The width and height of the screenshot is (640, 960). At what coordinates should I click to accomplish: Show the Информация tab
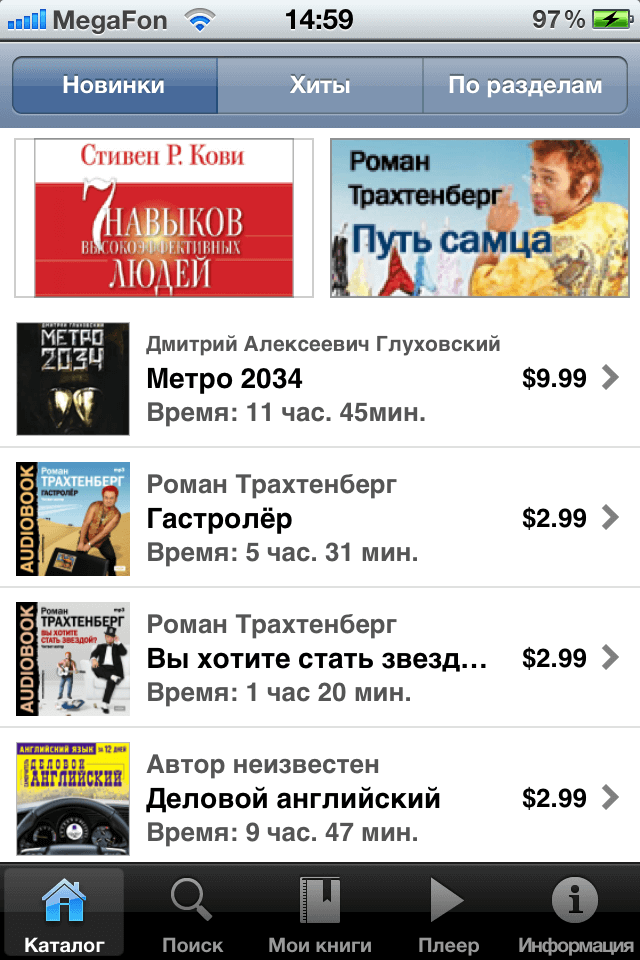[x=576, y=914]
